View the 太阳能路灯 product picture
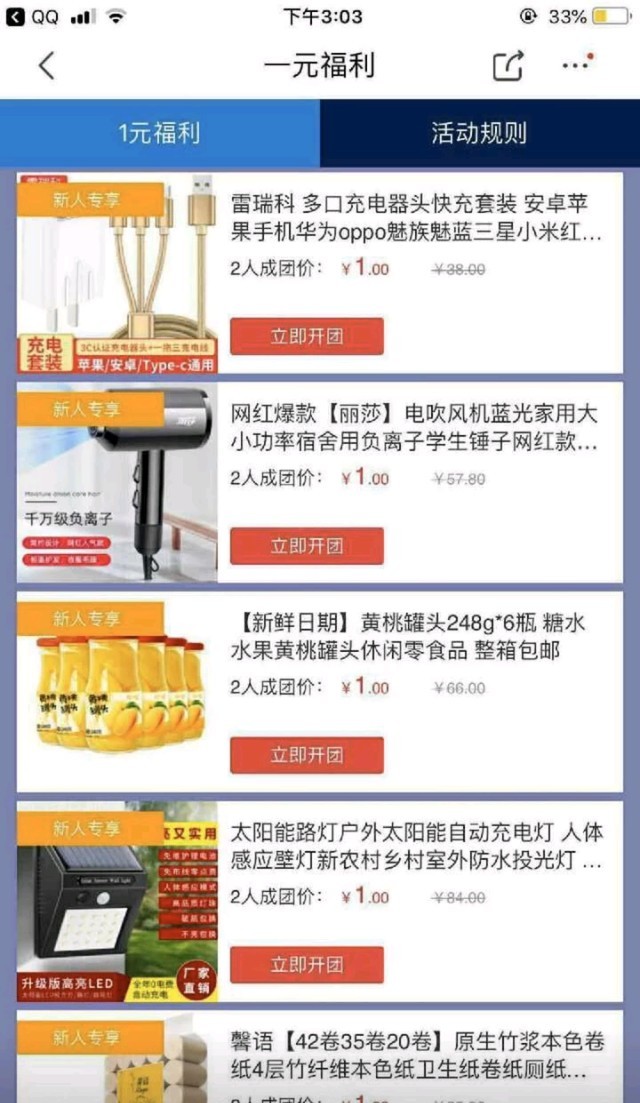The width and height of the screenshot is (640, 1103). 118,901
